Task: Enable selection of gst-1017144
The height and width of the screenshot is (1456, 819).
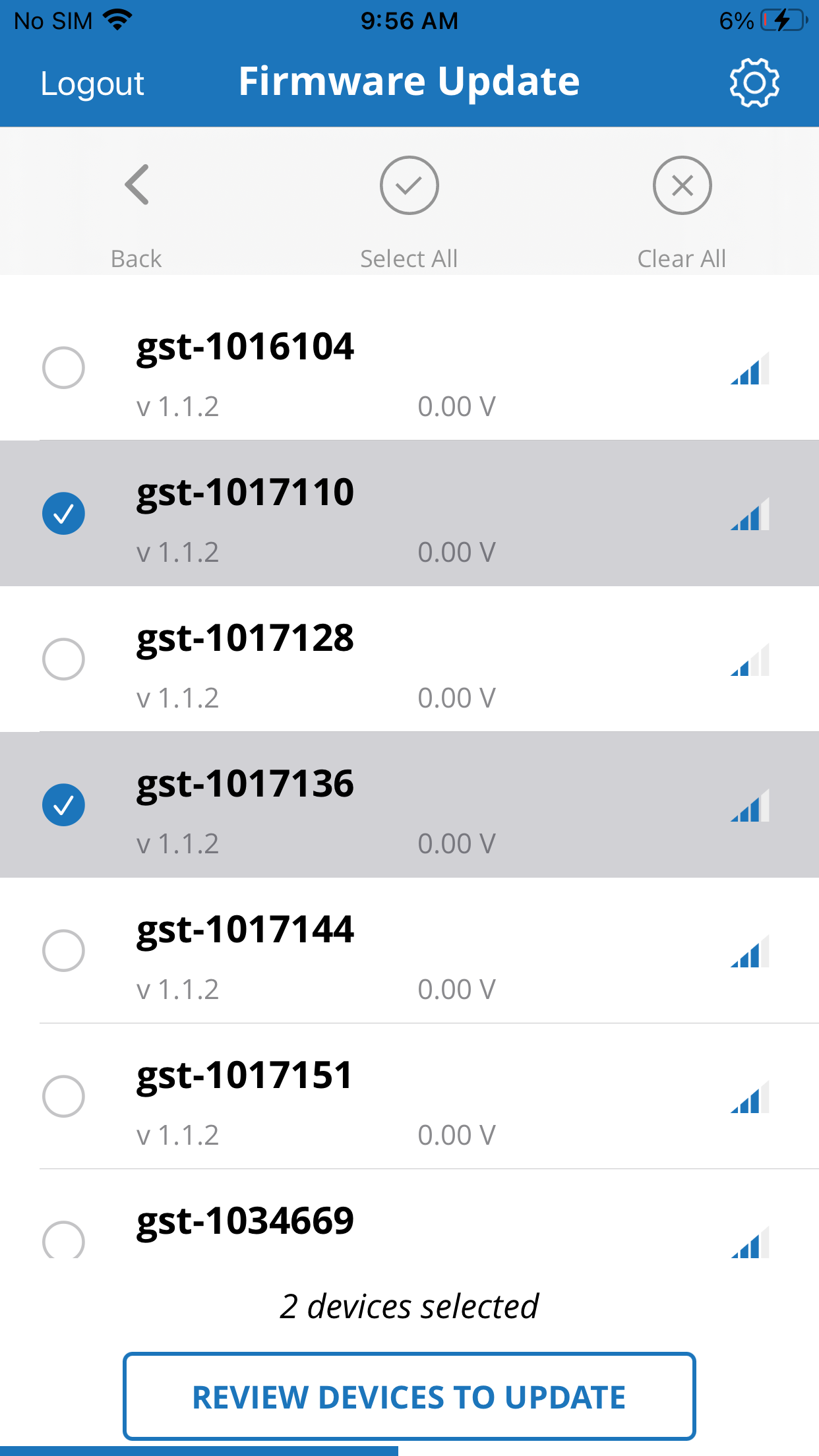Action: tap(64, 950)
